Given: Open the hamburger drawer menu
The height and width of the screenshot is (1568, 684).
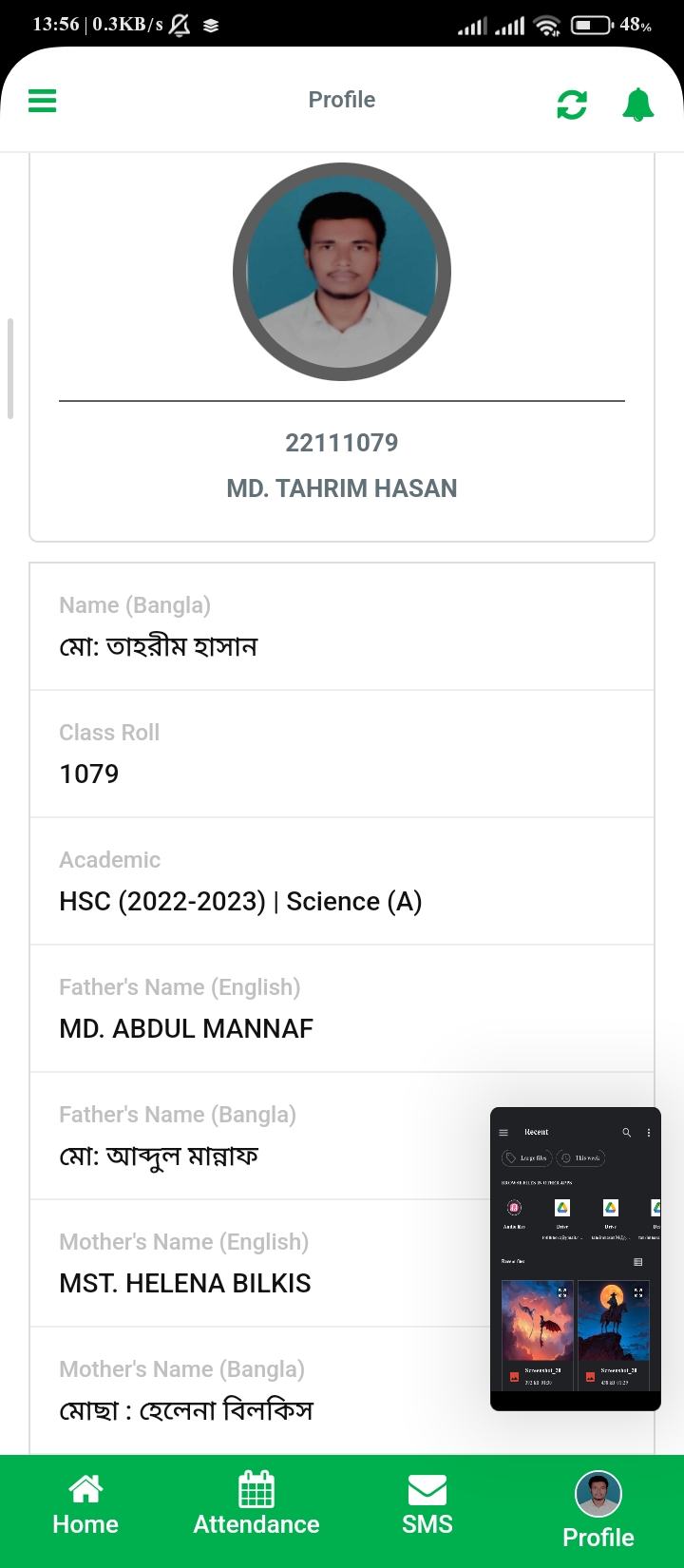Looking at the screenshot, I should 43,101.
